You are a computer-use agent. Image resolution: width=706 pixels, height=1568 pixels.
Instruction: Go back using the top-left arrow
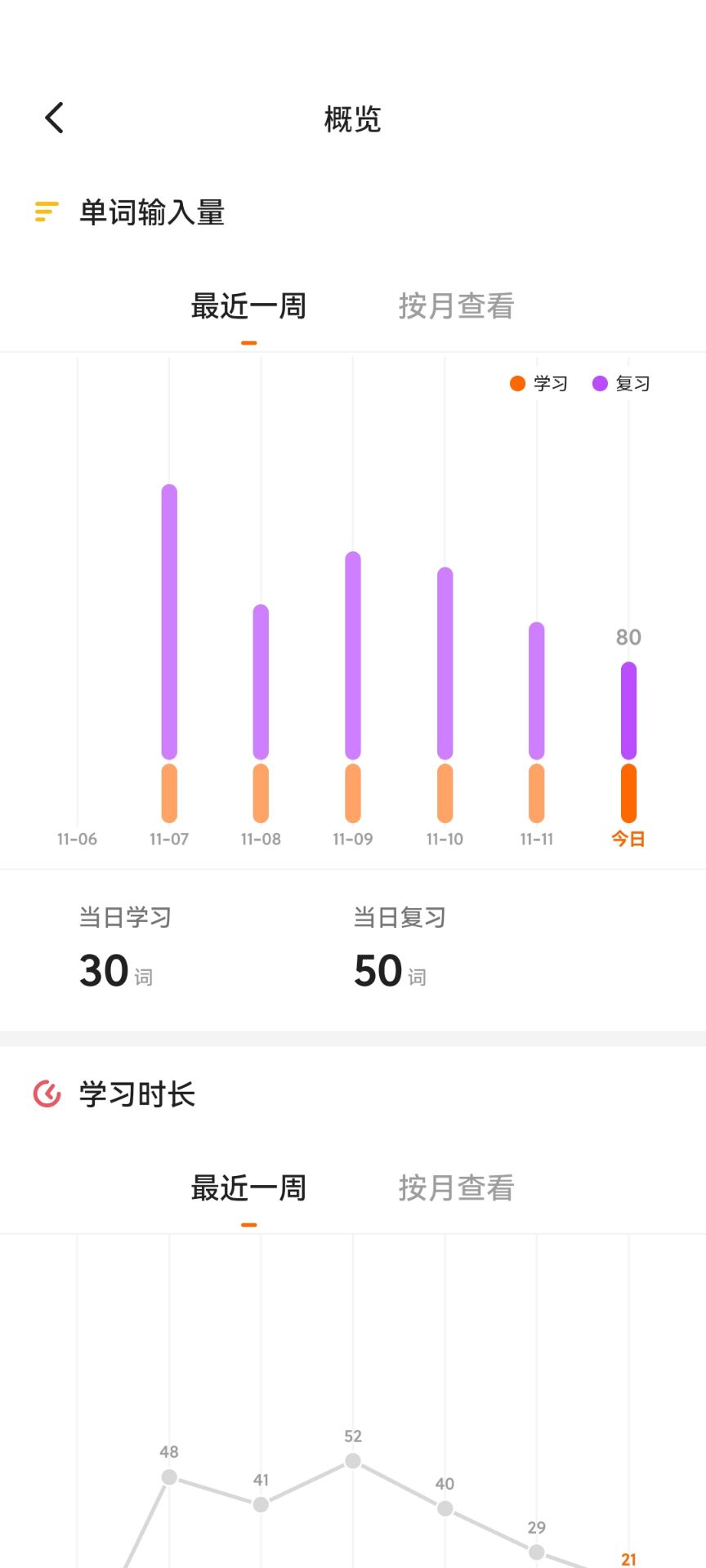(x=54, y=118)
